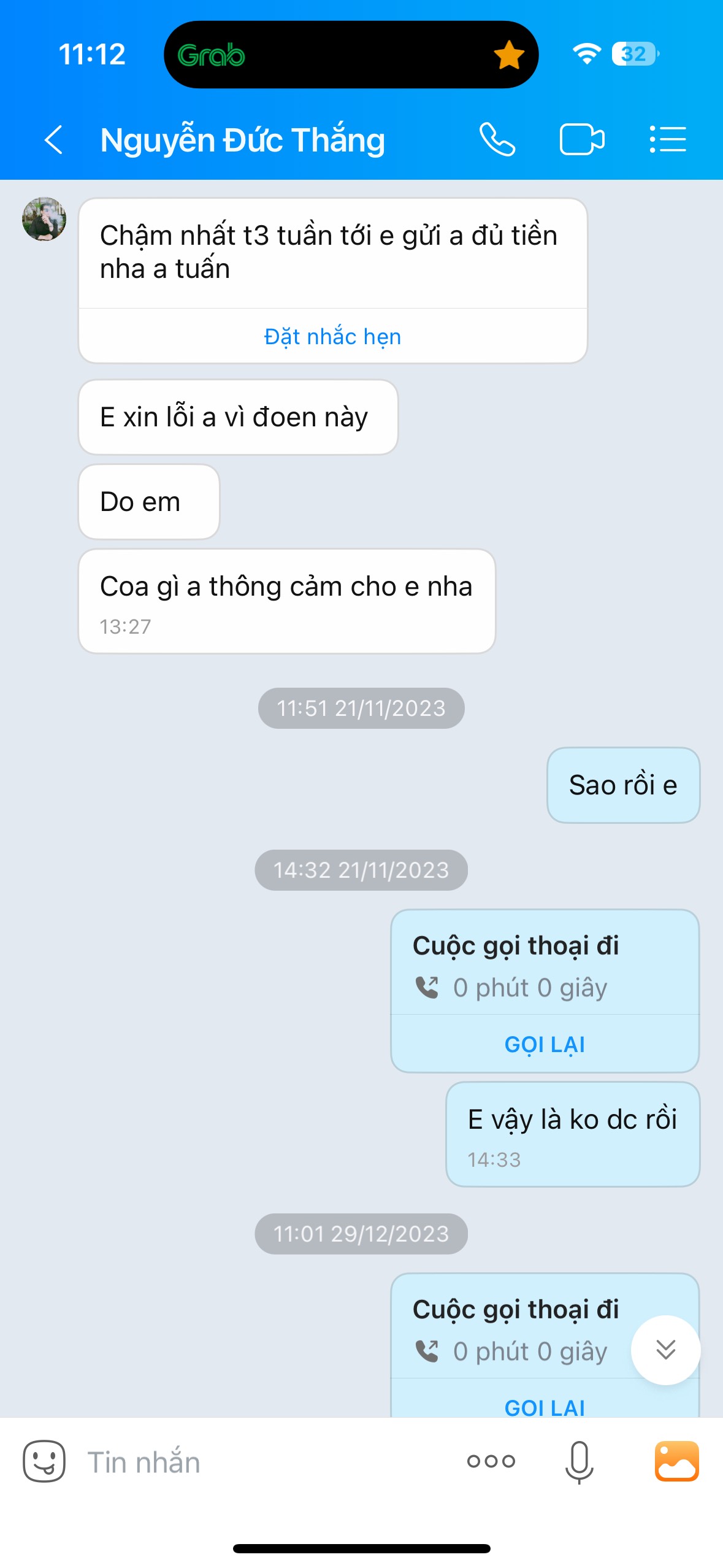The image size is (723, 1568).
Task: Open more attachment options
Action: click(491, 1461)
